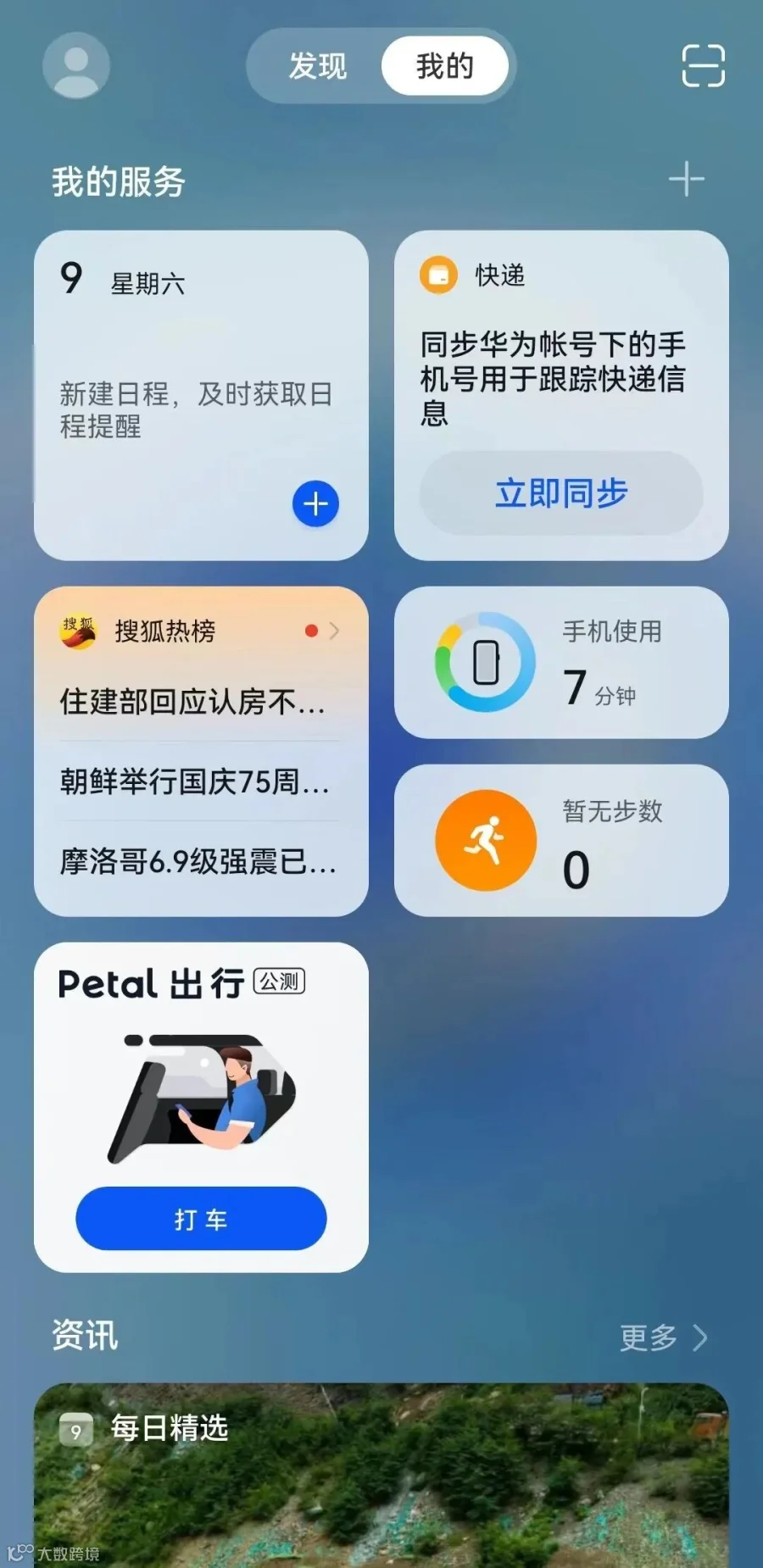Tap 立即同步 to sync express tracking
This screenshot has width=763, height=1568.
coord(561,493)
